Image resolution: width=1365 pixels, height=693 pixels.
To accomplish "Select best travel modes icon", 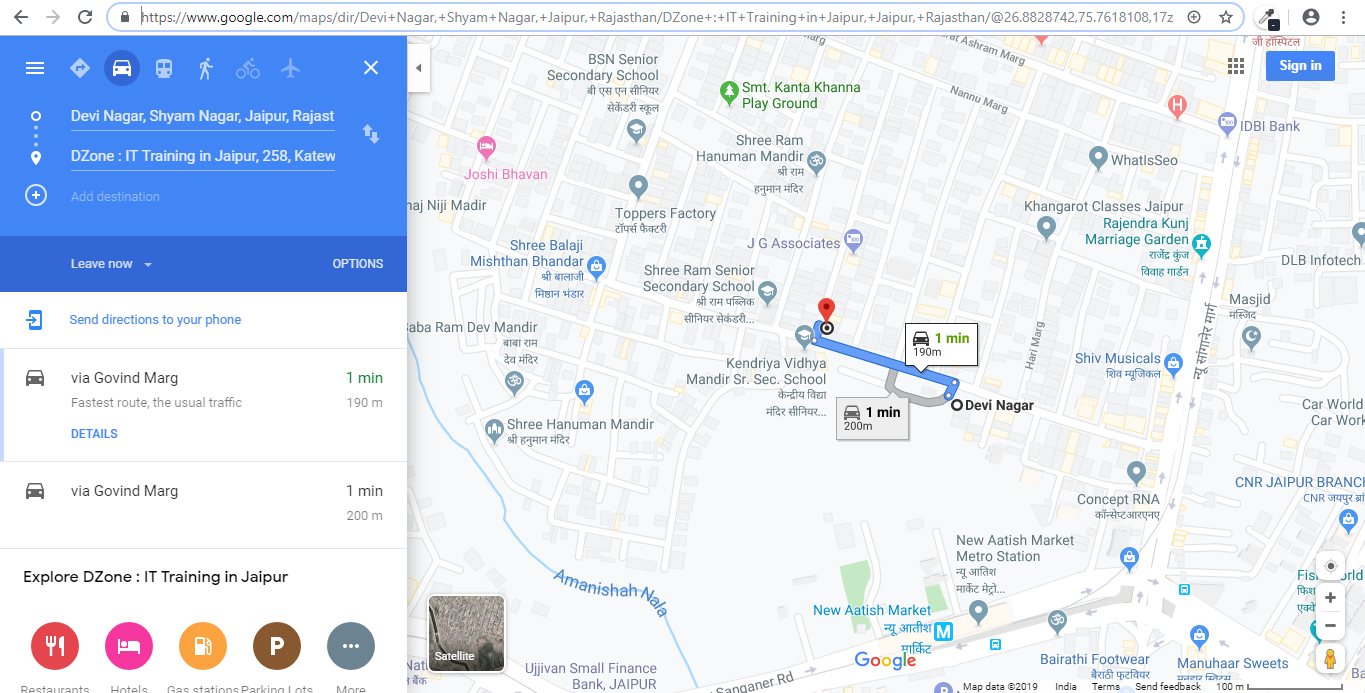I will [x=80, y=68].
